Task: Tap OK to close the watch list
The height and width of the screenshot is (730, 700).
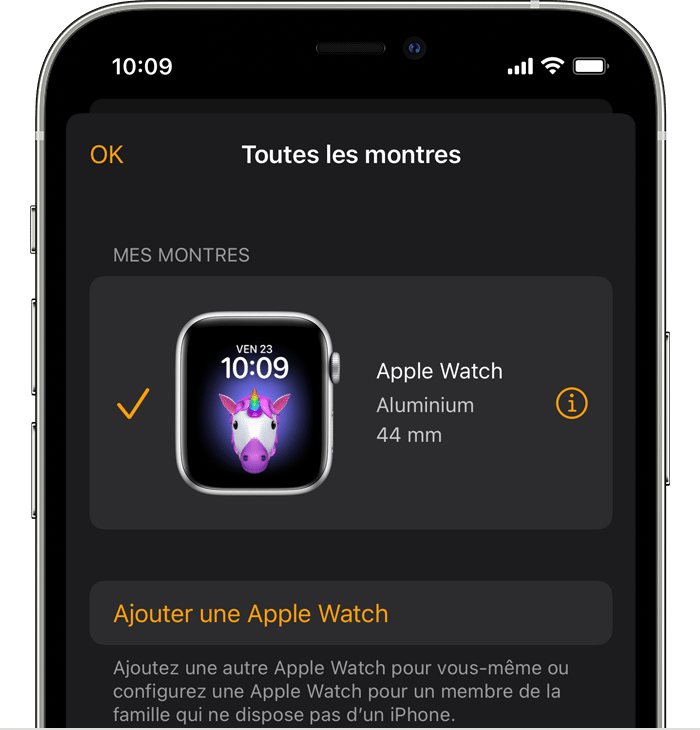Action: (x=107, y=154)
